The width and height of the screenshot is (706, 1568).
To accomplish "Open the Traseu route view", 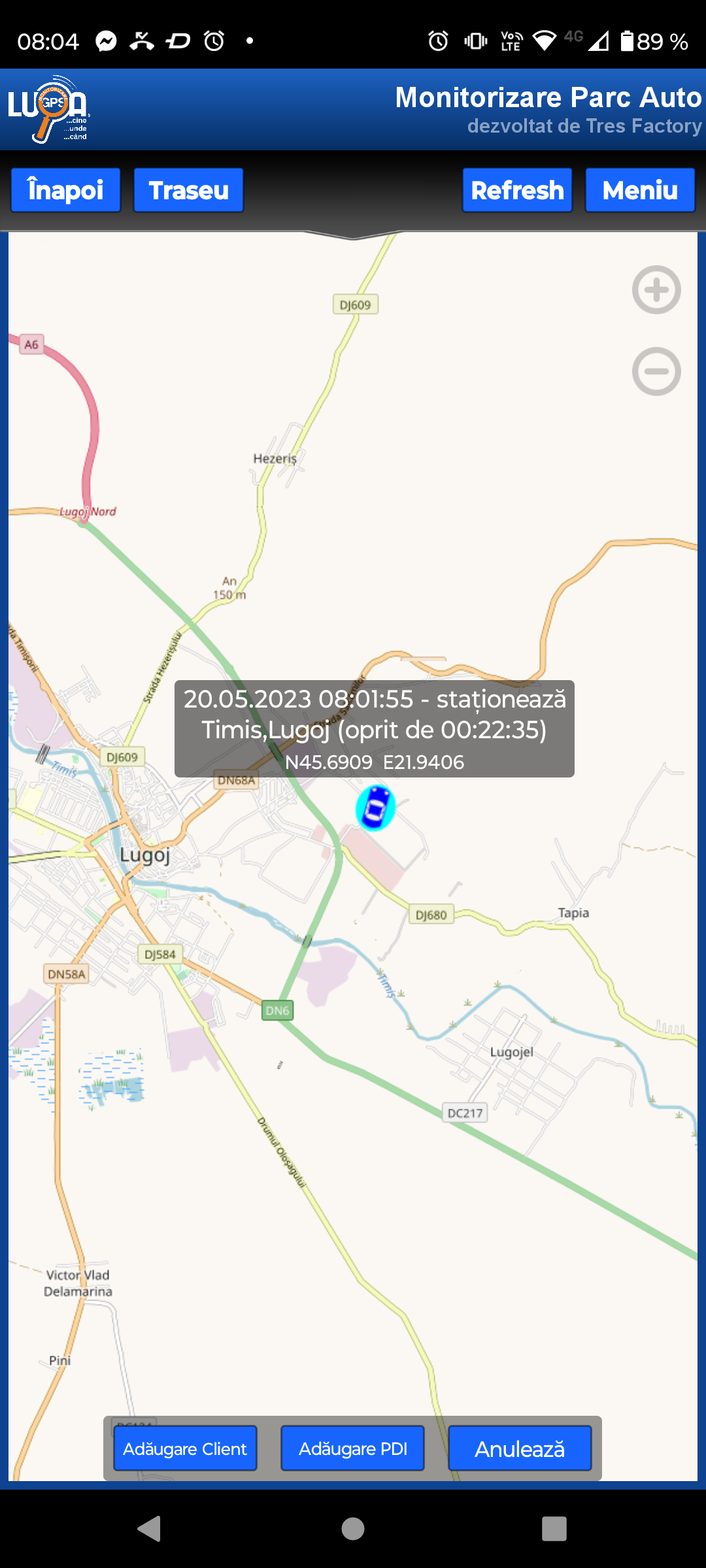I will (188, 190).
